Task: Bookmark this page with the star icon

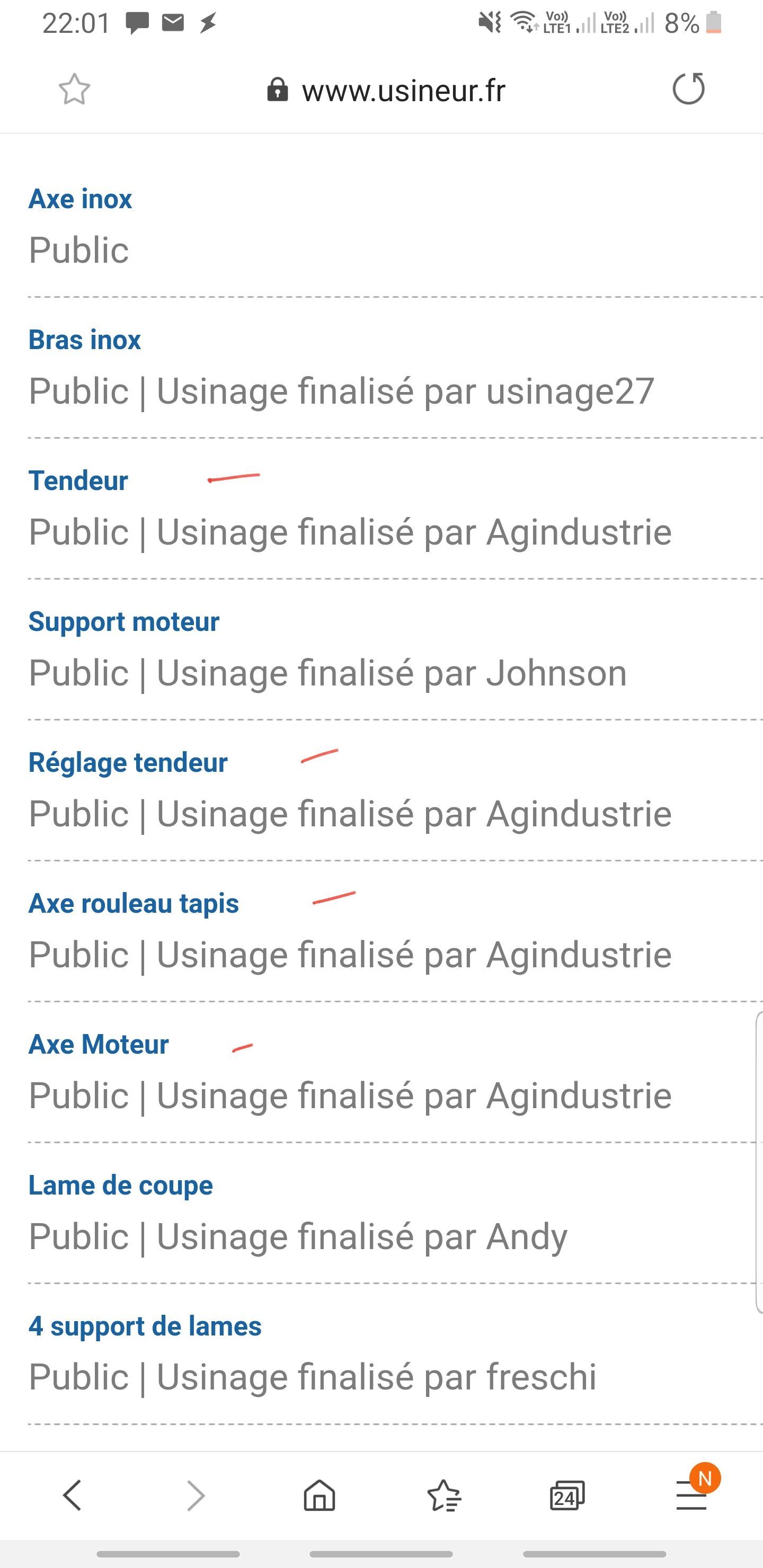Action: pos(74,90)
